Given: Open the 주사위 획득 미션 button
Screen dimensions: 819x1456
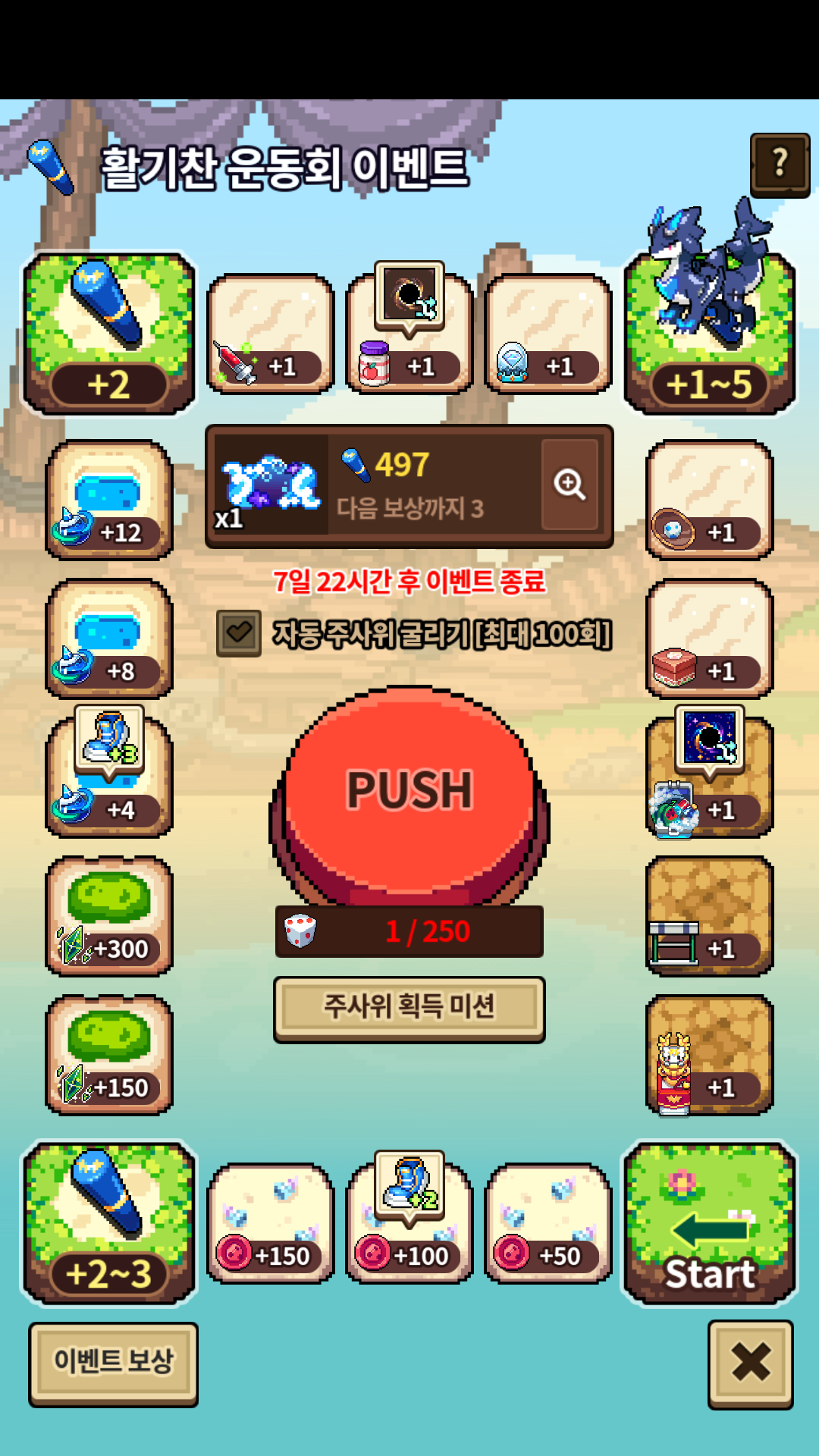Looking at the screenshot, I should (409, 1008).
